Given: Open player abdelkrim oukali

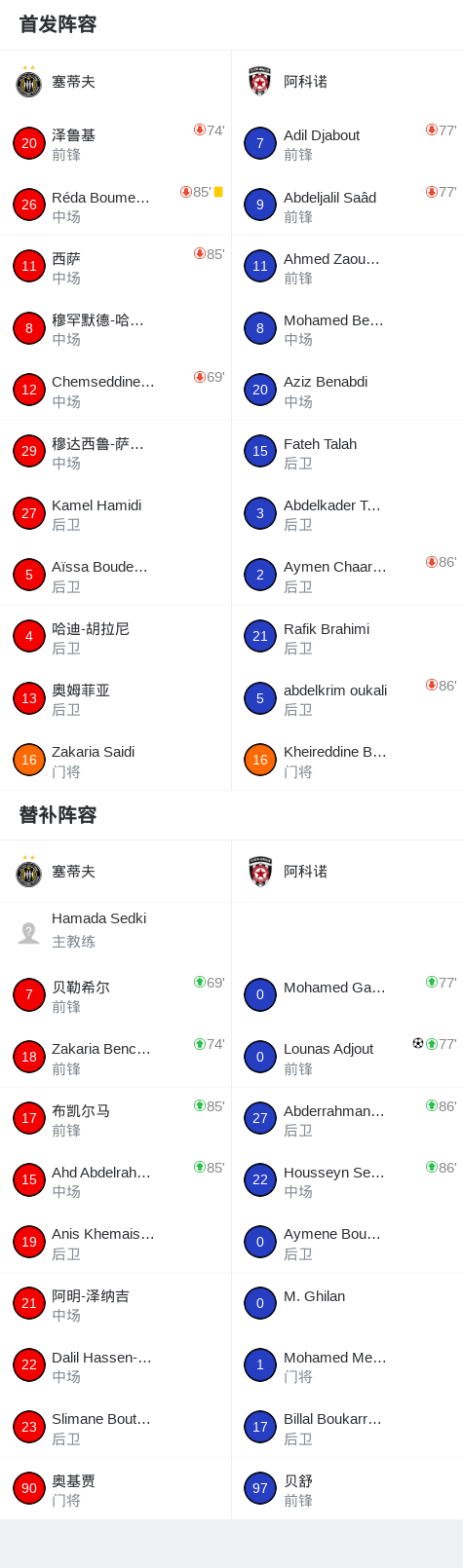Looking at the screenshot, I should pos(347,698).
